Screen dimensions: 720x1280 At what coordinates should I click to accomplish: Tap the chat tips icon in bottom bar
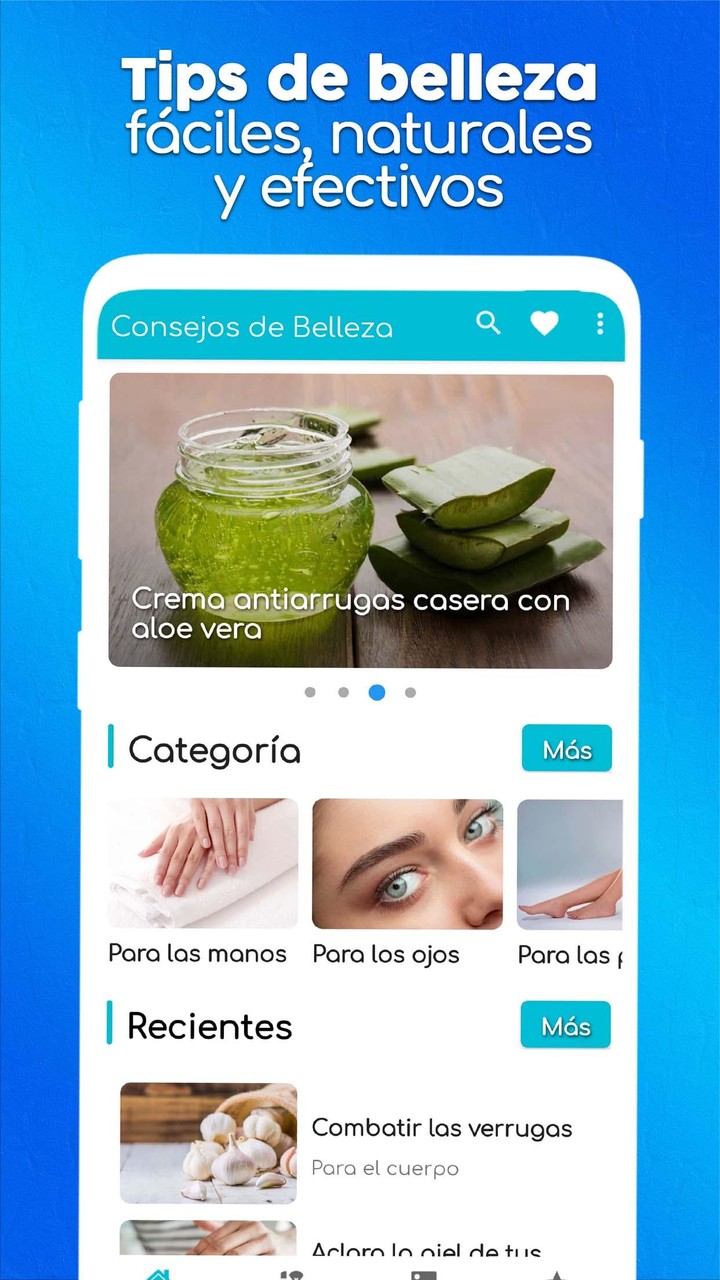coord(291,1270)
